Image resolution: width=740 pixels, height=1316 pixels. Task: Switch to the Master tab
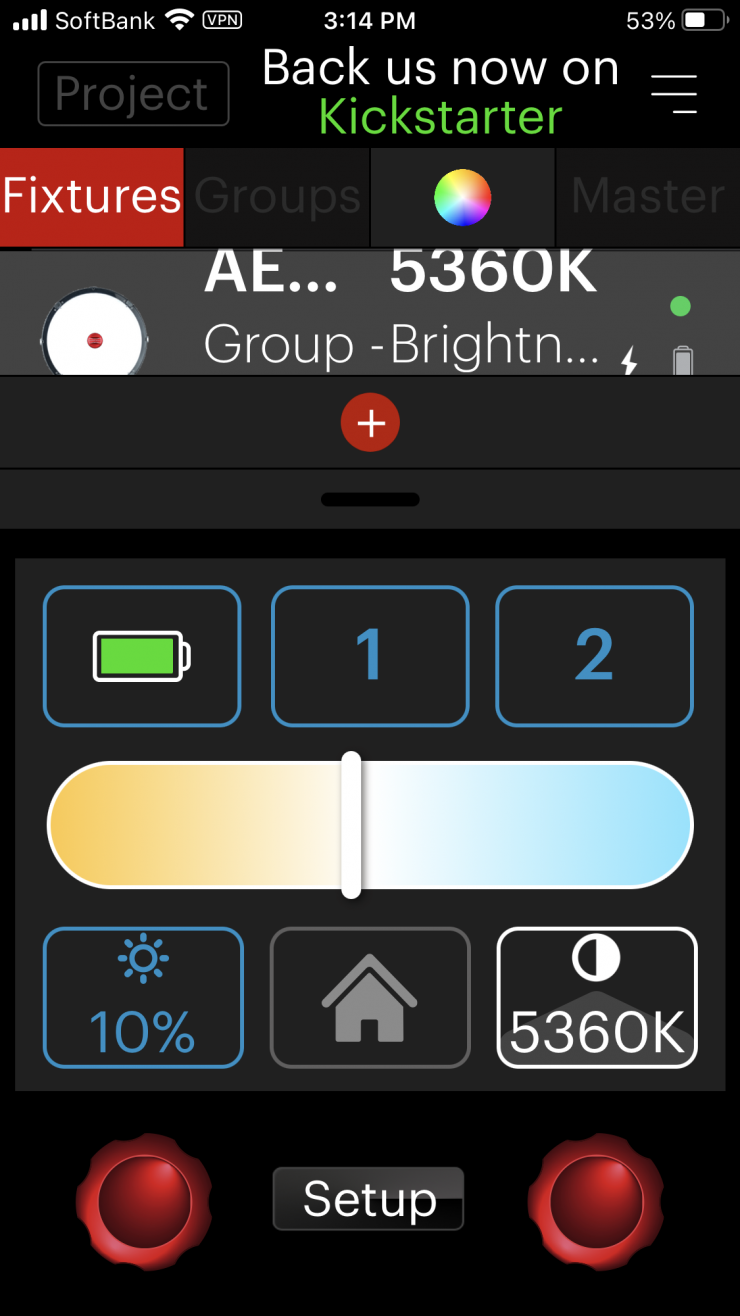pyautogui.click(x=647, y=197)
